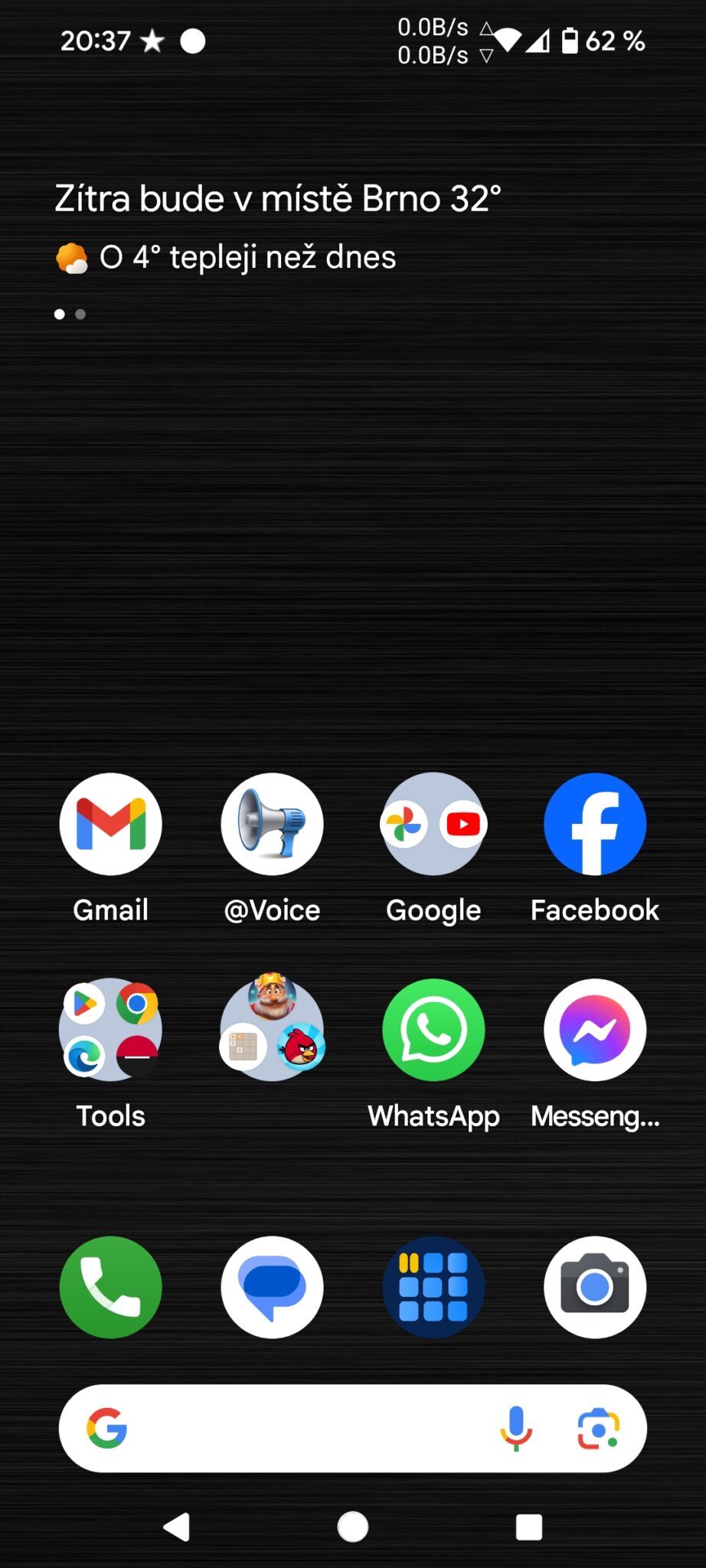Viewport: 706px width, 1568px height.
Task: Open the app drawer grid icon
Action: point(433,1287)
